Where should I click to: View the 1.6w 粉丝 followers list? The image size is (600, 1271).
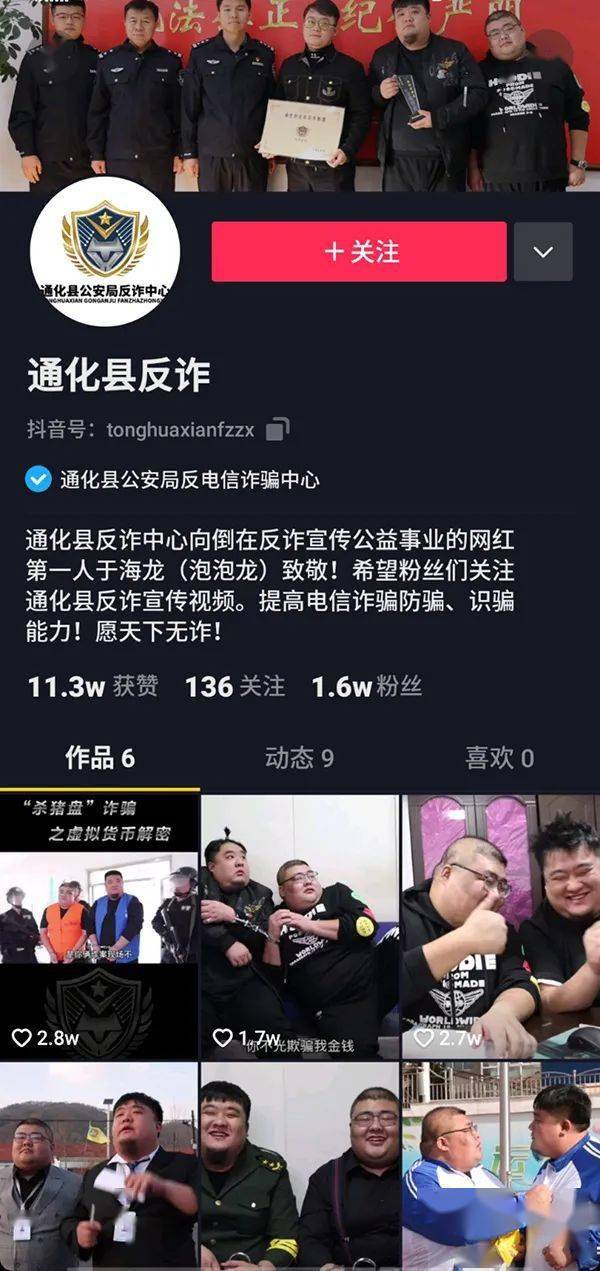pyautogui.click(x=366, y=687)
